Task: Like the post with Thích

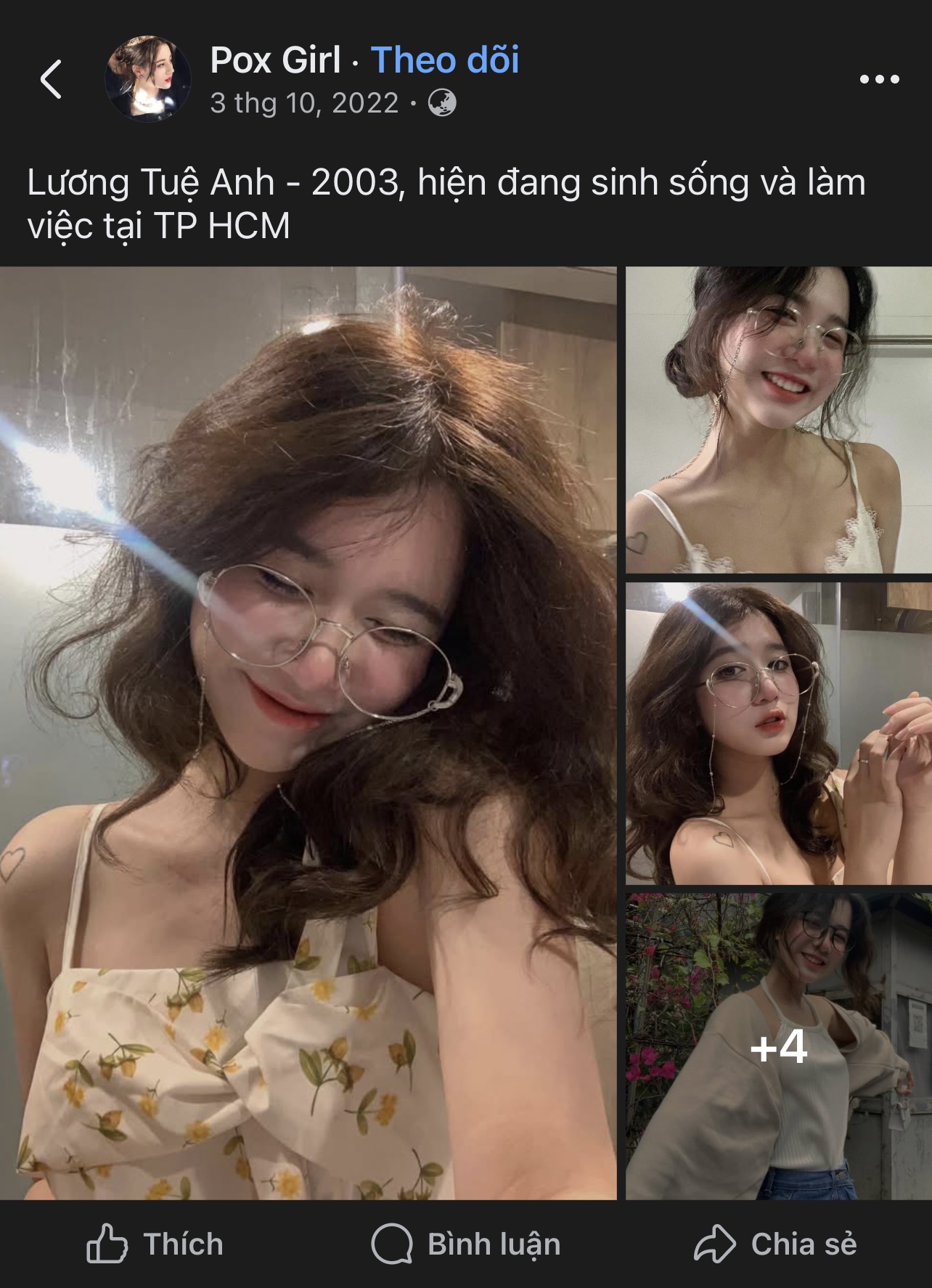Action: point(155,1244)
